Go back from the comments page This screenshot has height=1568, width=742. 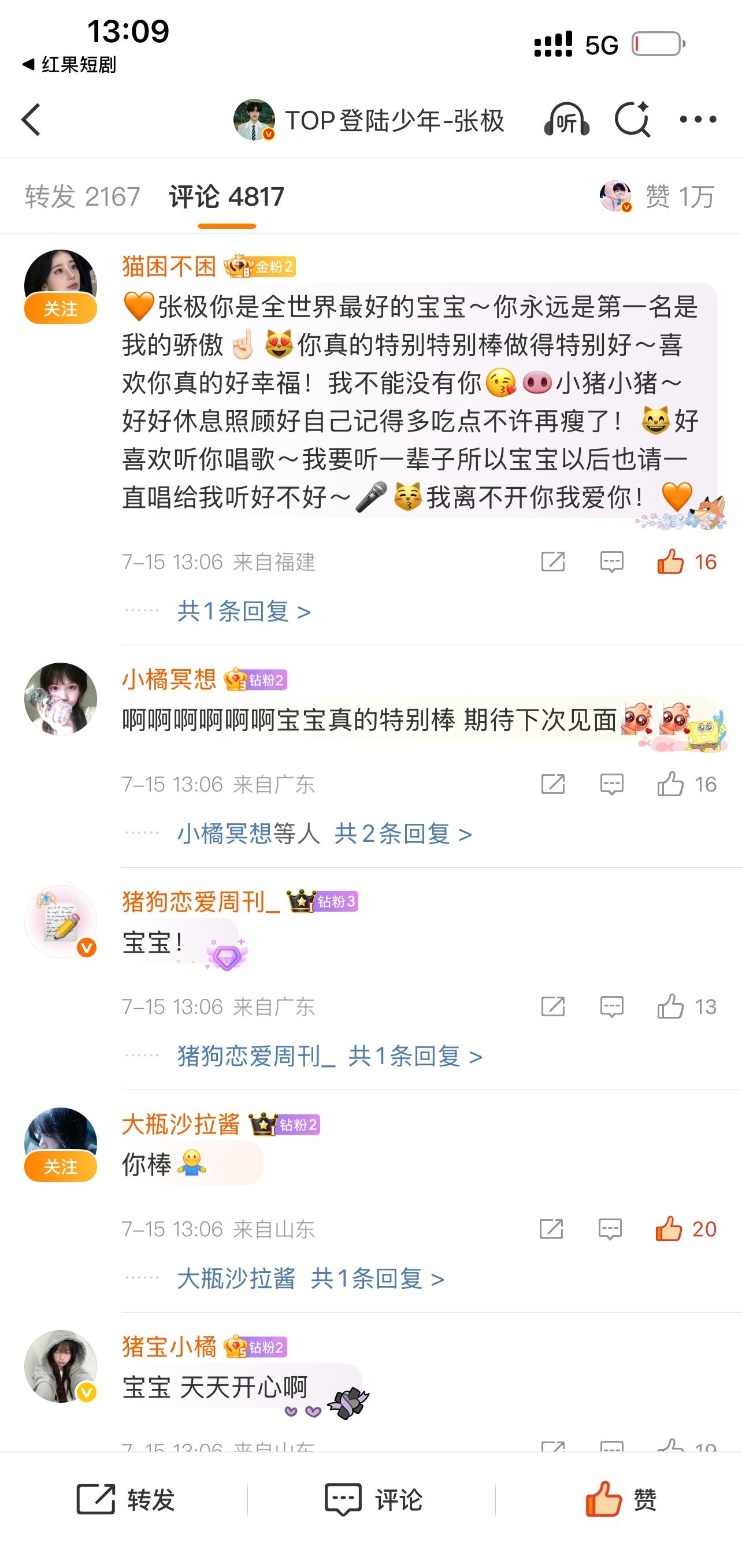point(32,119)
